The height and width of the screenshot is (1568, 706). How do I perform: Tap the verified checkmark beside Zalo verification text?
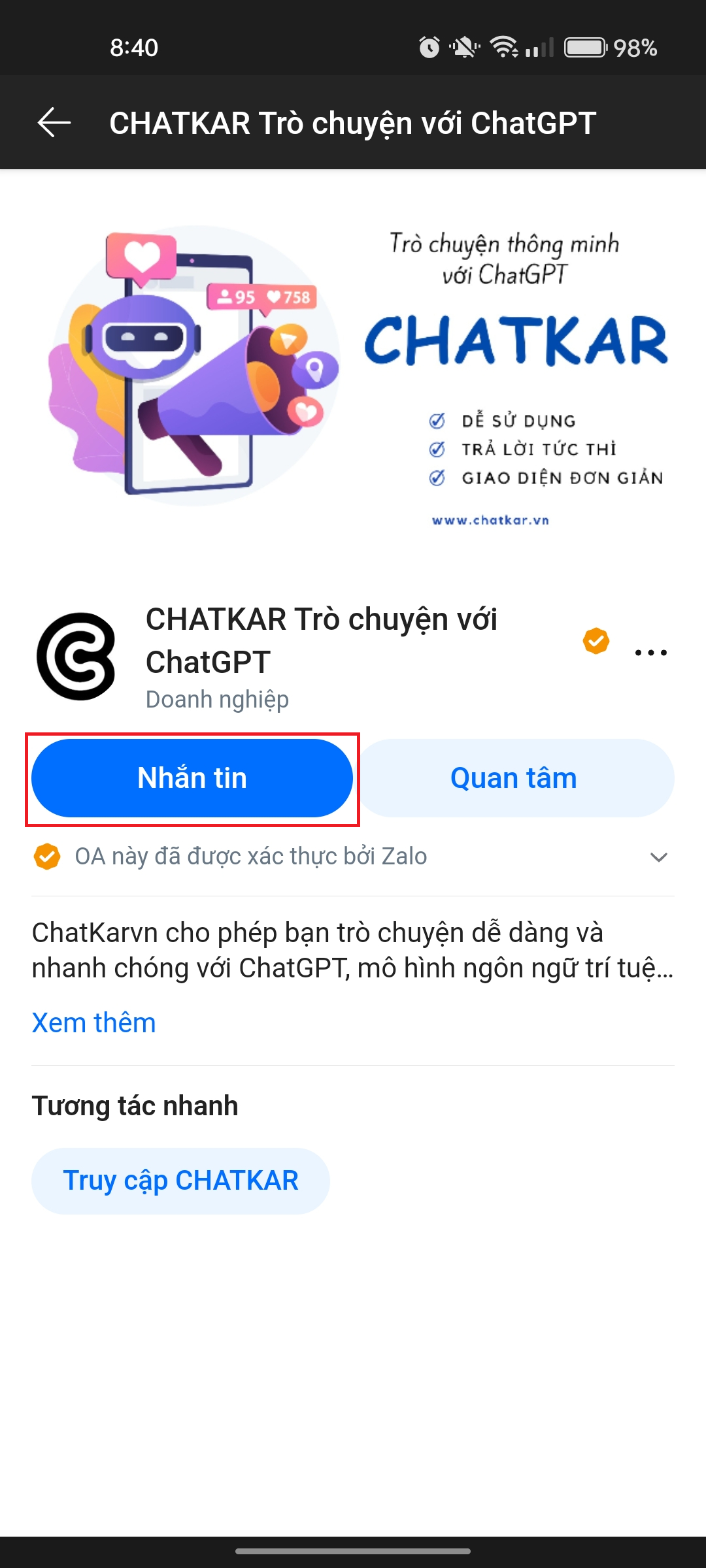pos(46,856)
